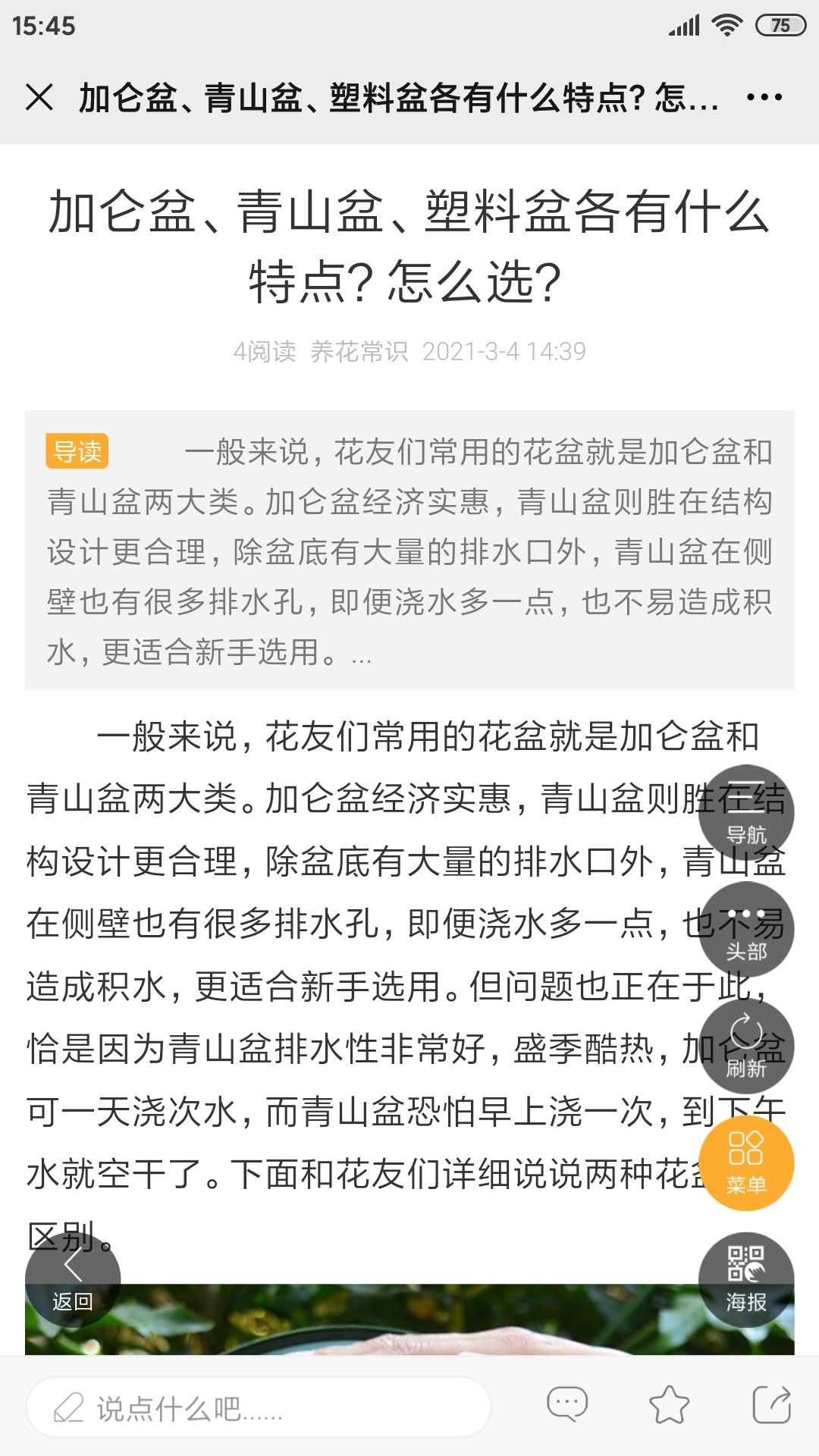Go back using the 返回 button

tap(72, 1280)
